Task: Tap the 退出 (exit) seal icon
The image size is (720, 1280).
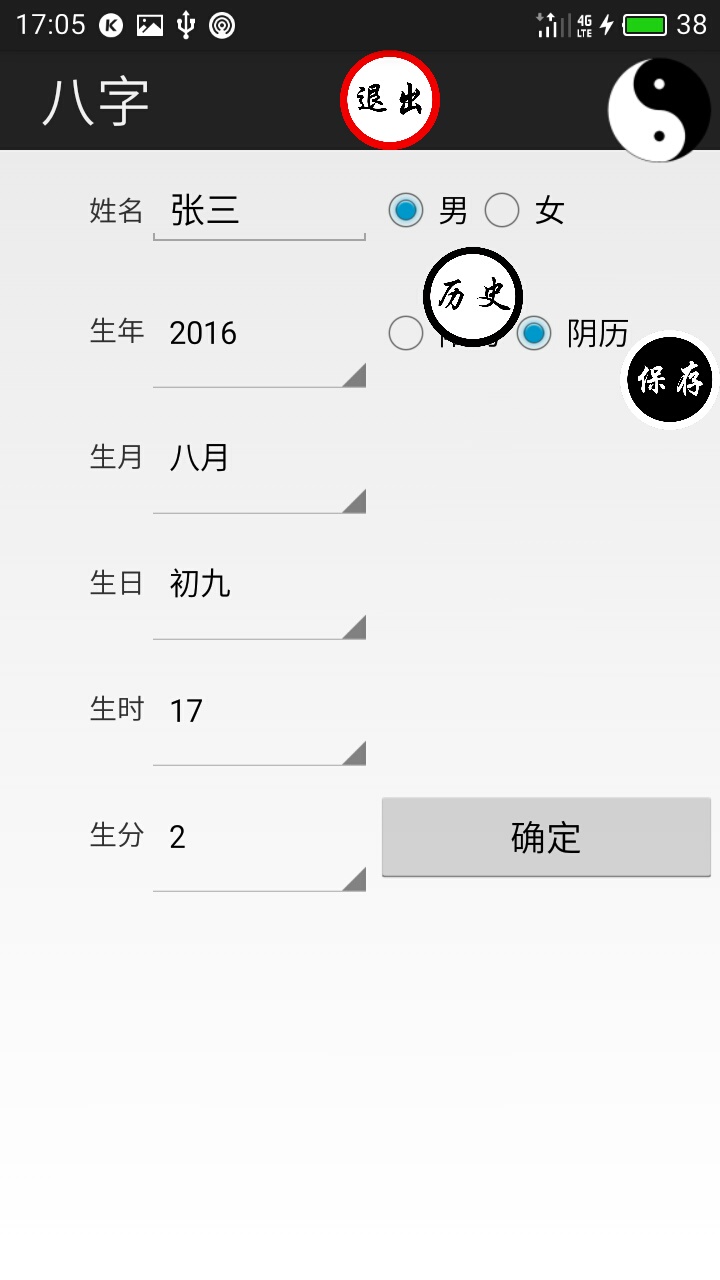Action: pyautogui.click(x=390, y=99)
